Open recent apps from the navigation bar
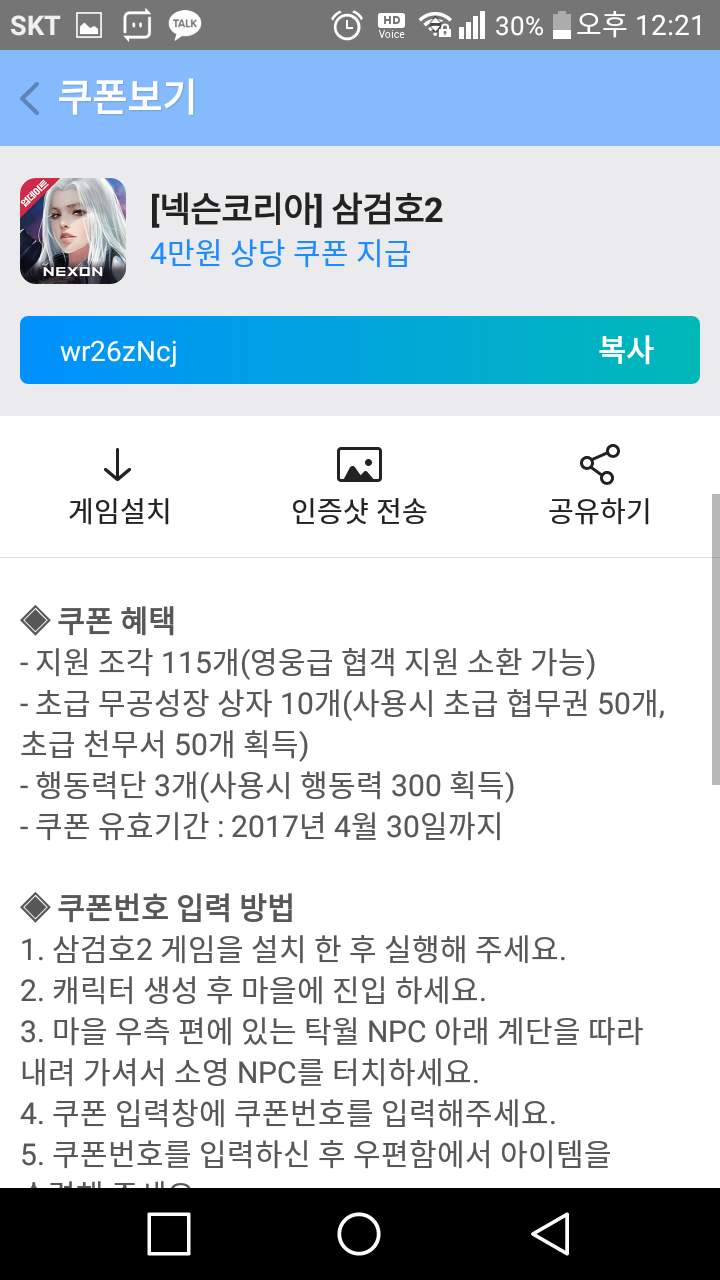The image size is (720, 1280). (169, 1234)
